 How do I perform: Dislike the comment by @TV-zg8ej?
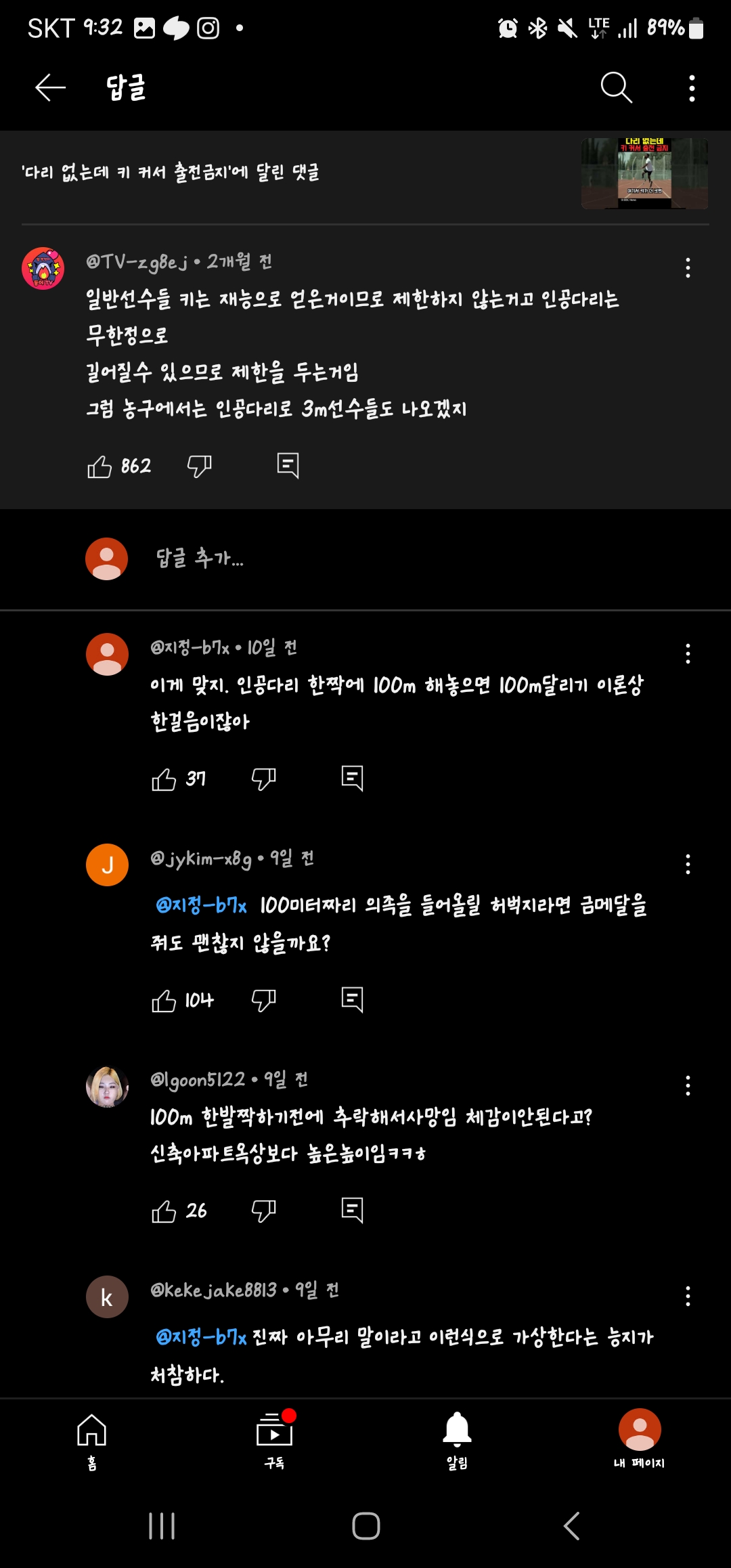200,466
